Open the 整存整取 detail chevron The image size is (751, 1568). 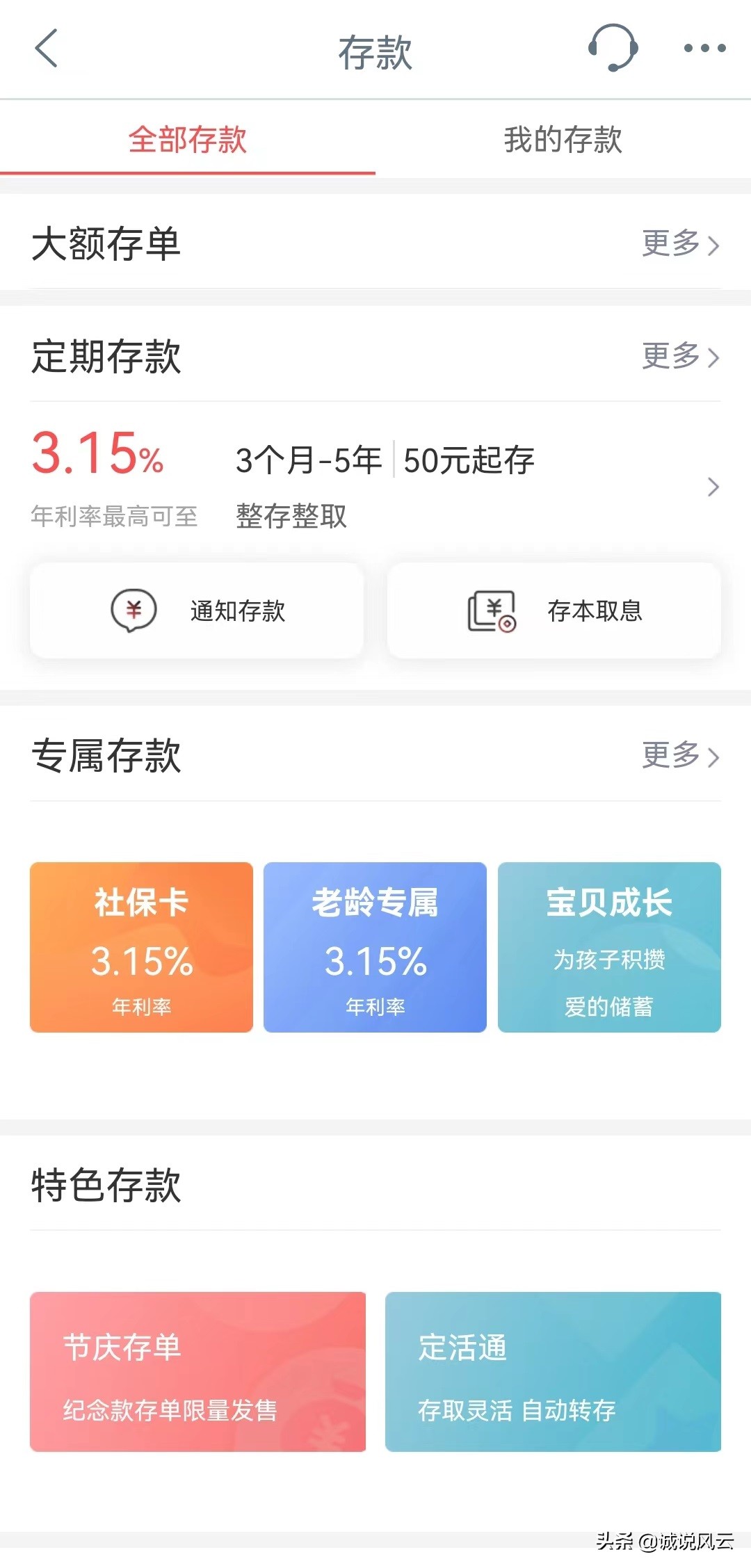point(713,487)
